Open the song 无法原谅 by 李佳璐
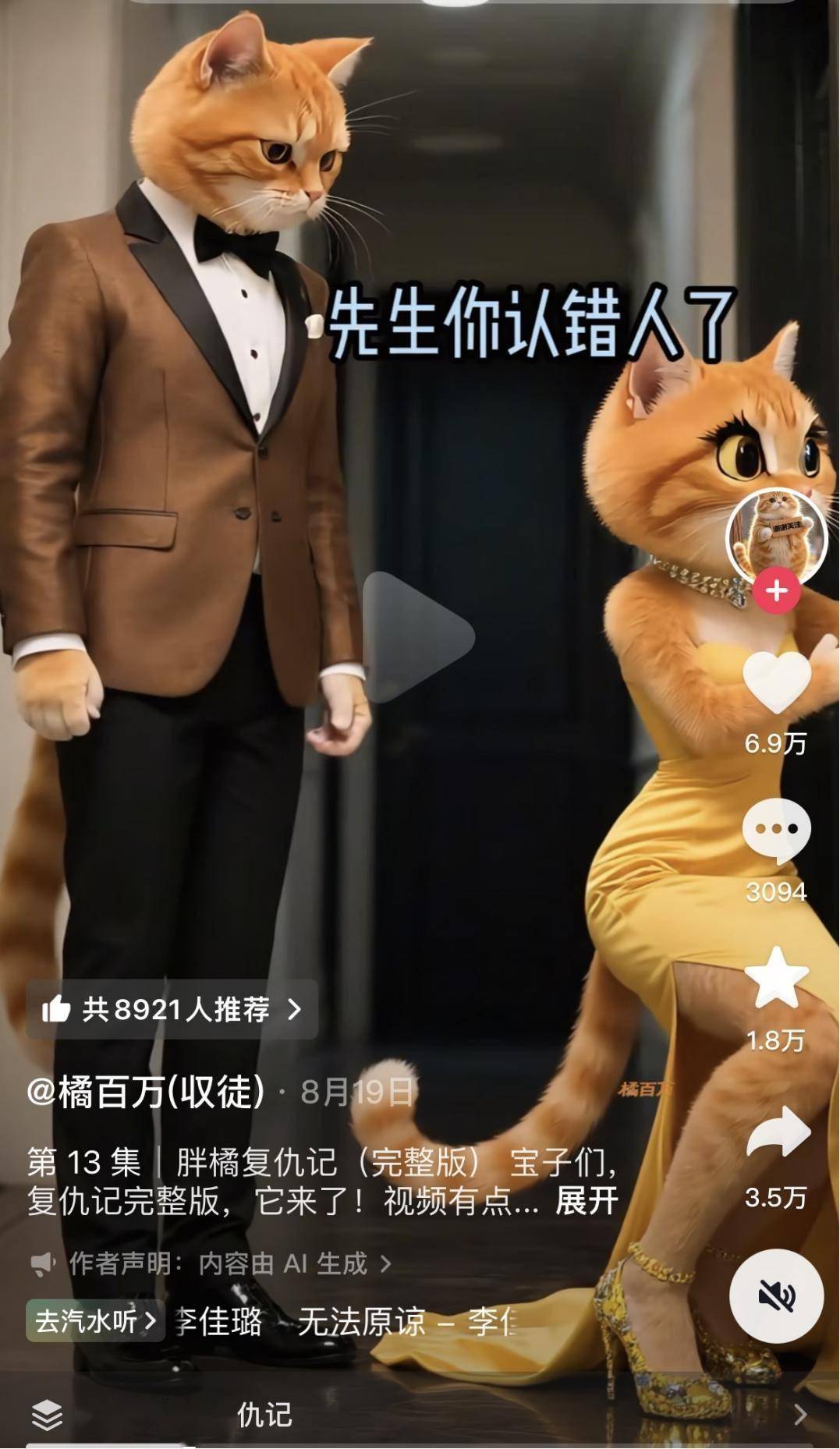Viewport: 840px width, 1449px height. pos(343,1321)
